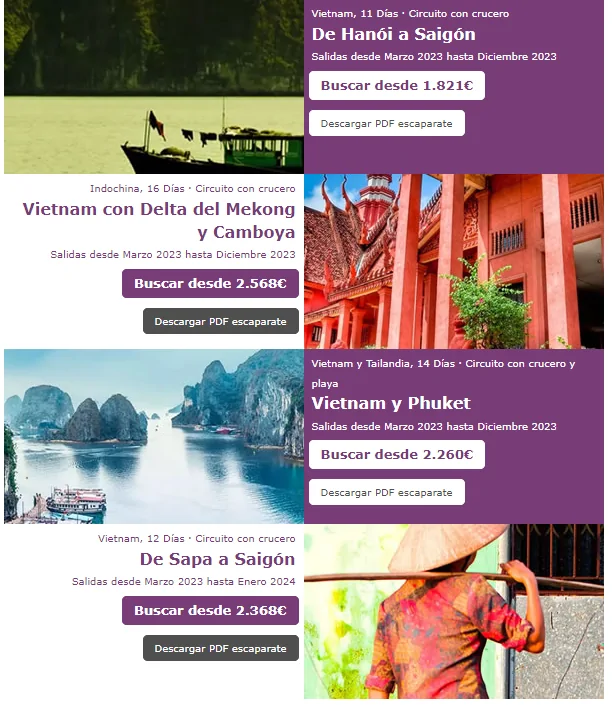Tap Buscar desde 2.260€ for Vietnam y Phuket

(x=396, y=454)
